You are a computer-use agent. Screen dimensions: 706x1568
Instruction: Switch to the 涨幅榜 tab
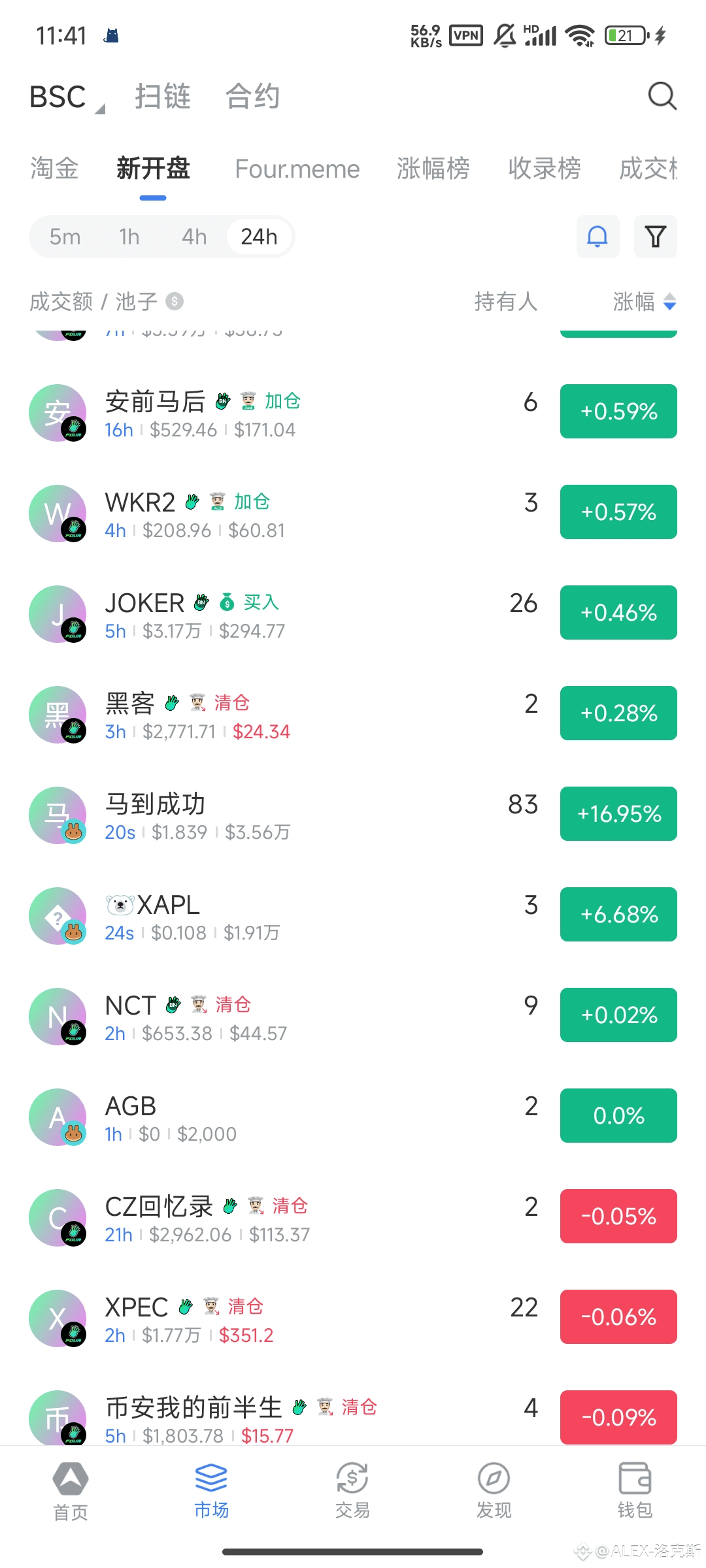[x=433, y=169]
